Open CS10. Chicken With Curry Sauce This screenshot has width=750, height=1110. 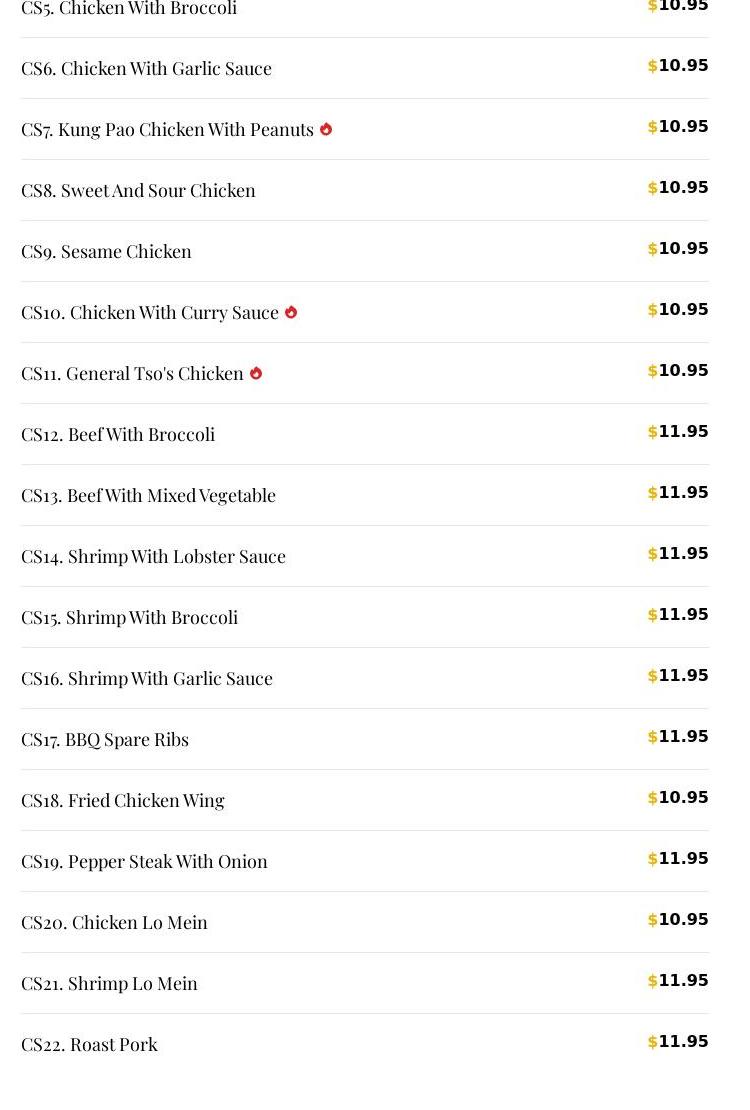[150, 312]
